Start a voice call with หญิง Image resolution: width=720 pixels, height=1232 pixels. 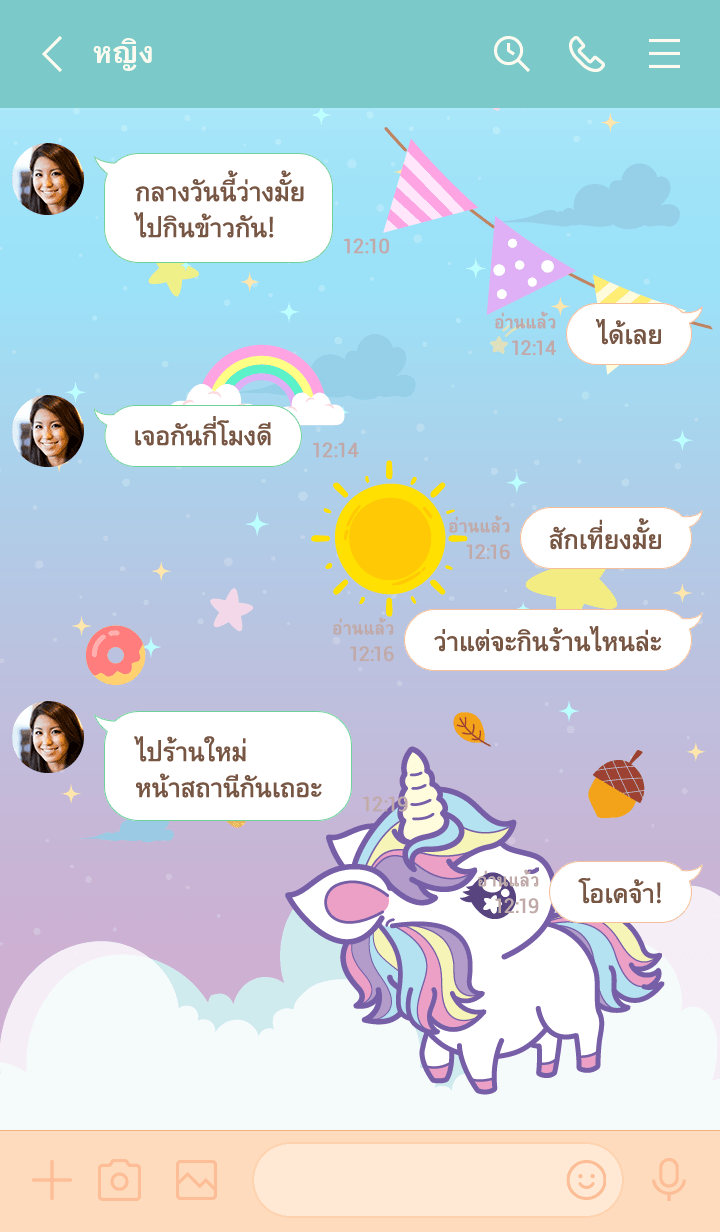point(587,54)
